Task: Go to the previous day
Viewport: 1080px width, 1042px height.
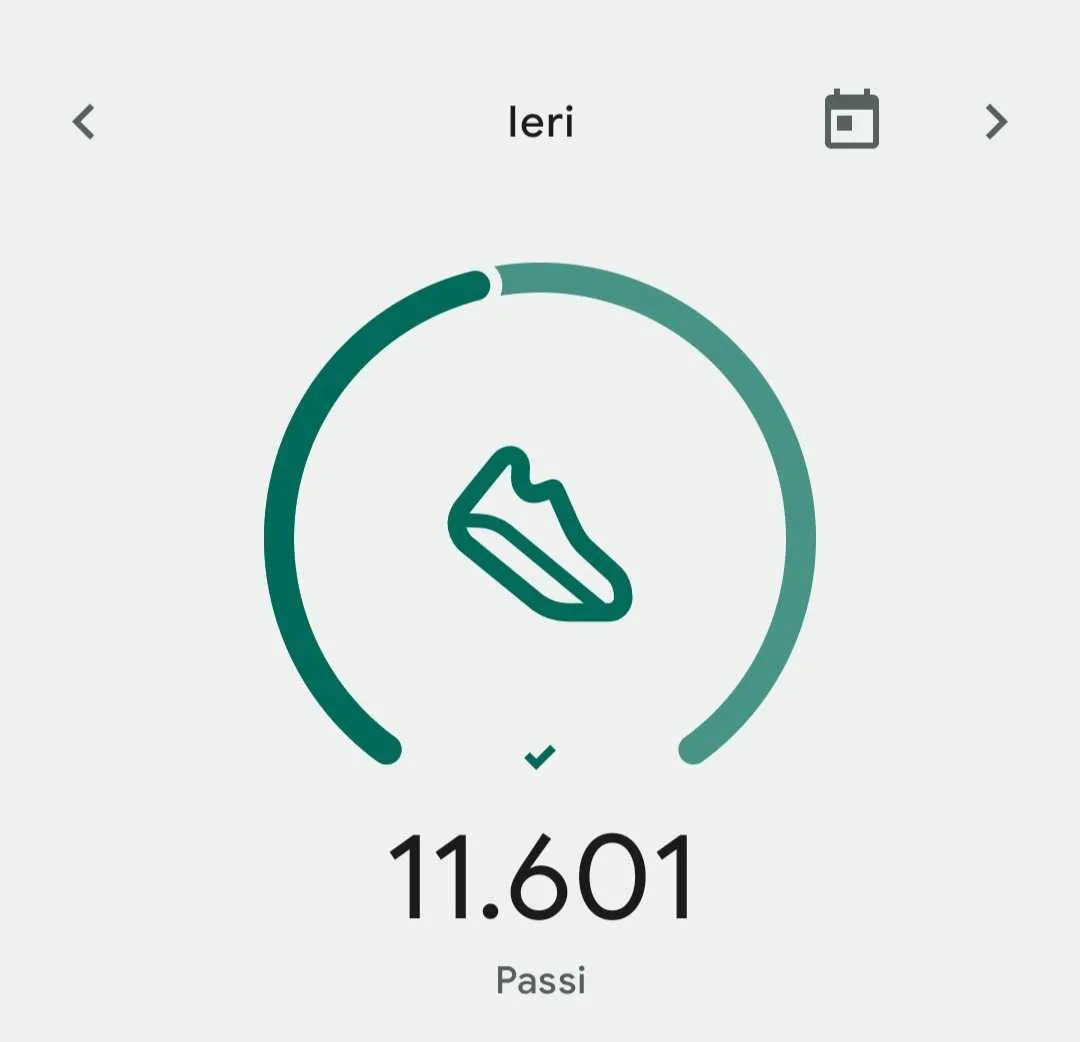Action: [x=84, y=122]
